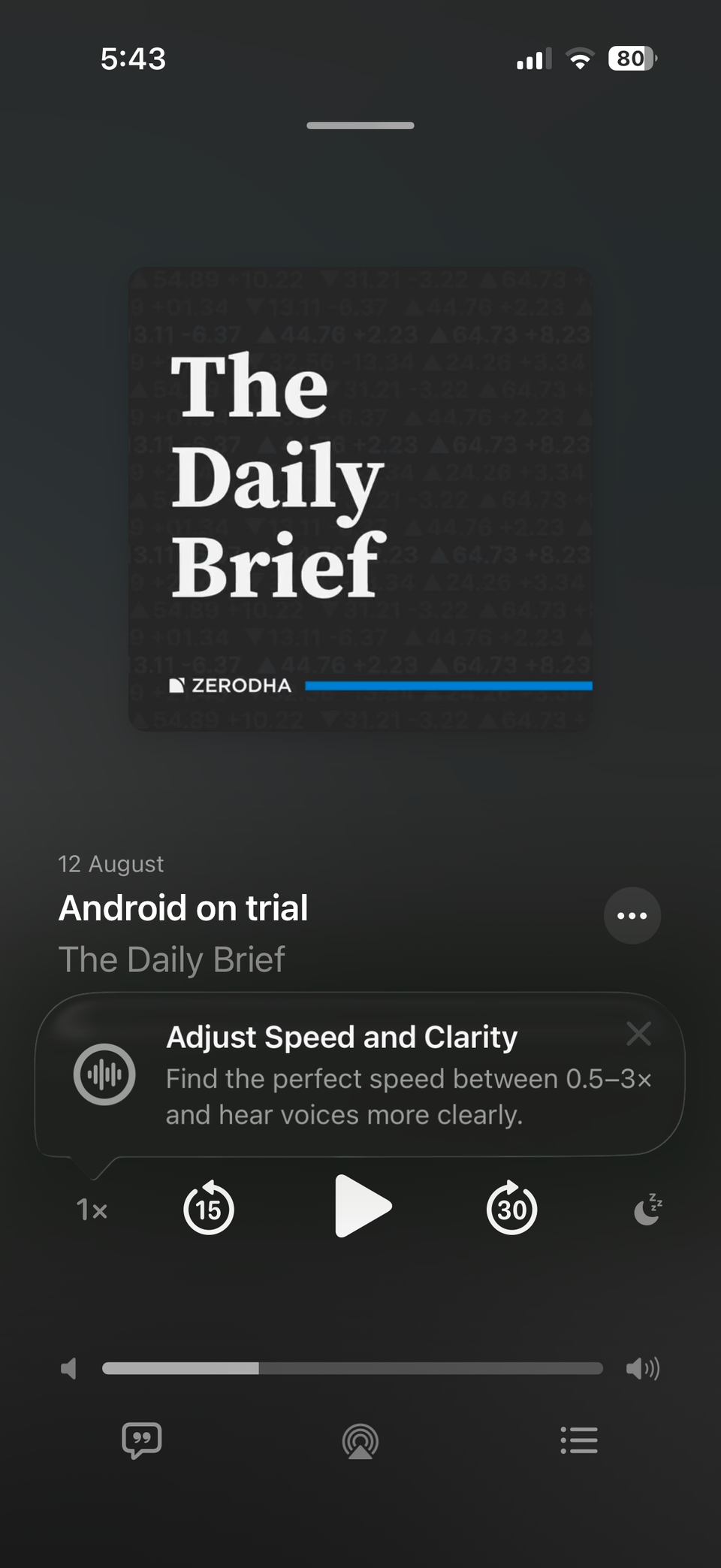Dismiss the Adjust Speed and Clarity tip

coord(639,1034)
